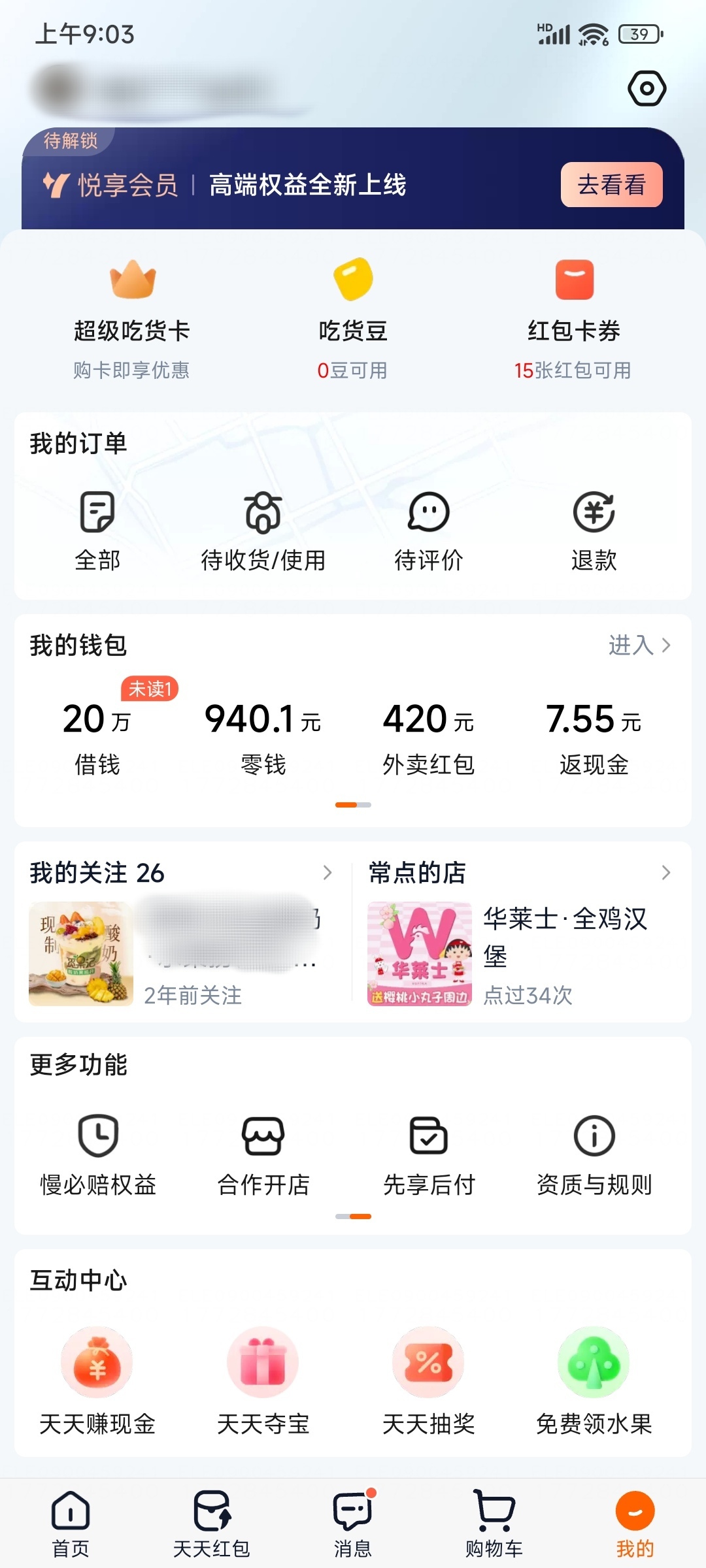
Task: Select the 待收货/使用 orders icon
Action: [x=263, y=514]
